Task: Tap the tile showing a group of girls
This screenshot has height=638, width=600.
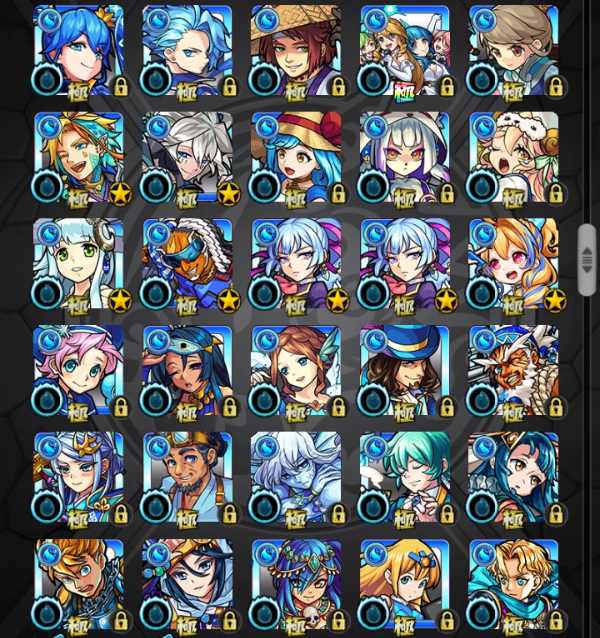Action: pos(405,50)
